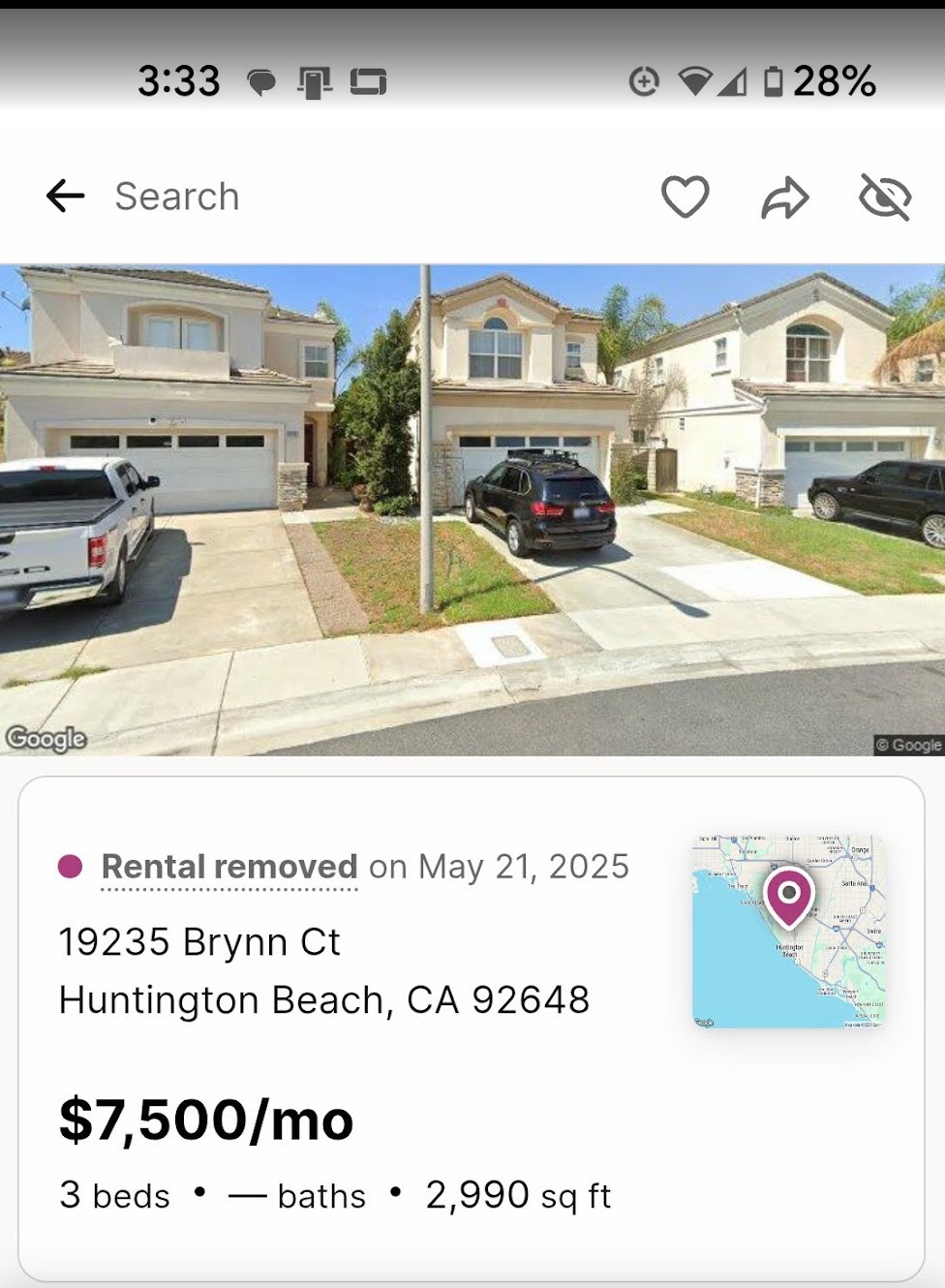
Task: Tap the $7,500/mo price text
Action: (x=205, y=1119)
